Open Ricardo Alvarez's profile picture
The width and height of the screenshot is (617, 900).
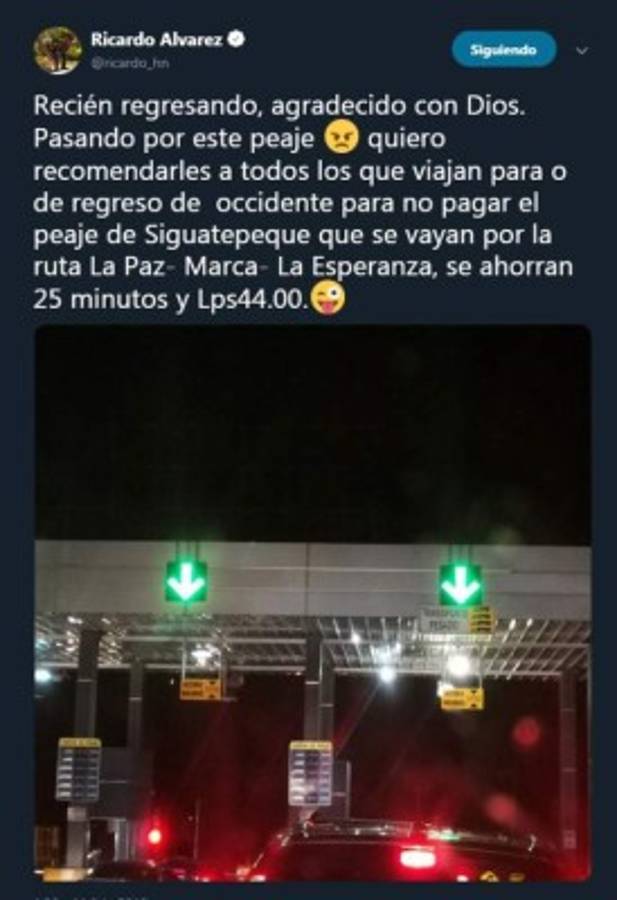pos(57,50)
